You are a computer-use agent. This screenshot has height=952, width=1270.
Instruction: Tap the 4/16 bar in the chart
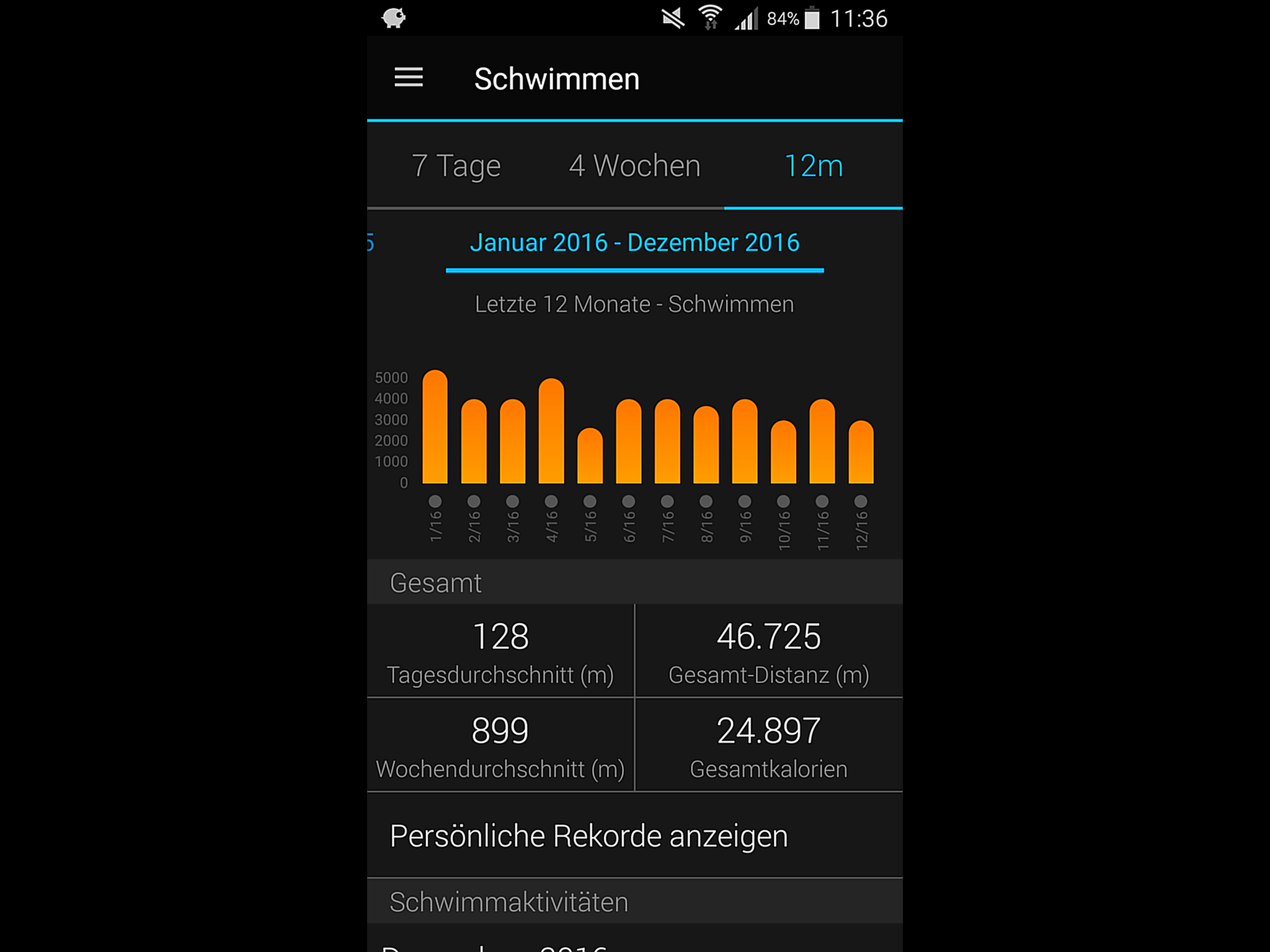(551, 431)
